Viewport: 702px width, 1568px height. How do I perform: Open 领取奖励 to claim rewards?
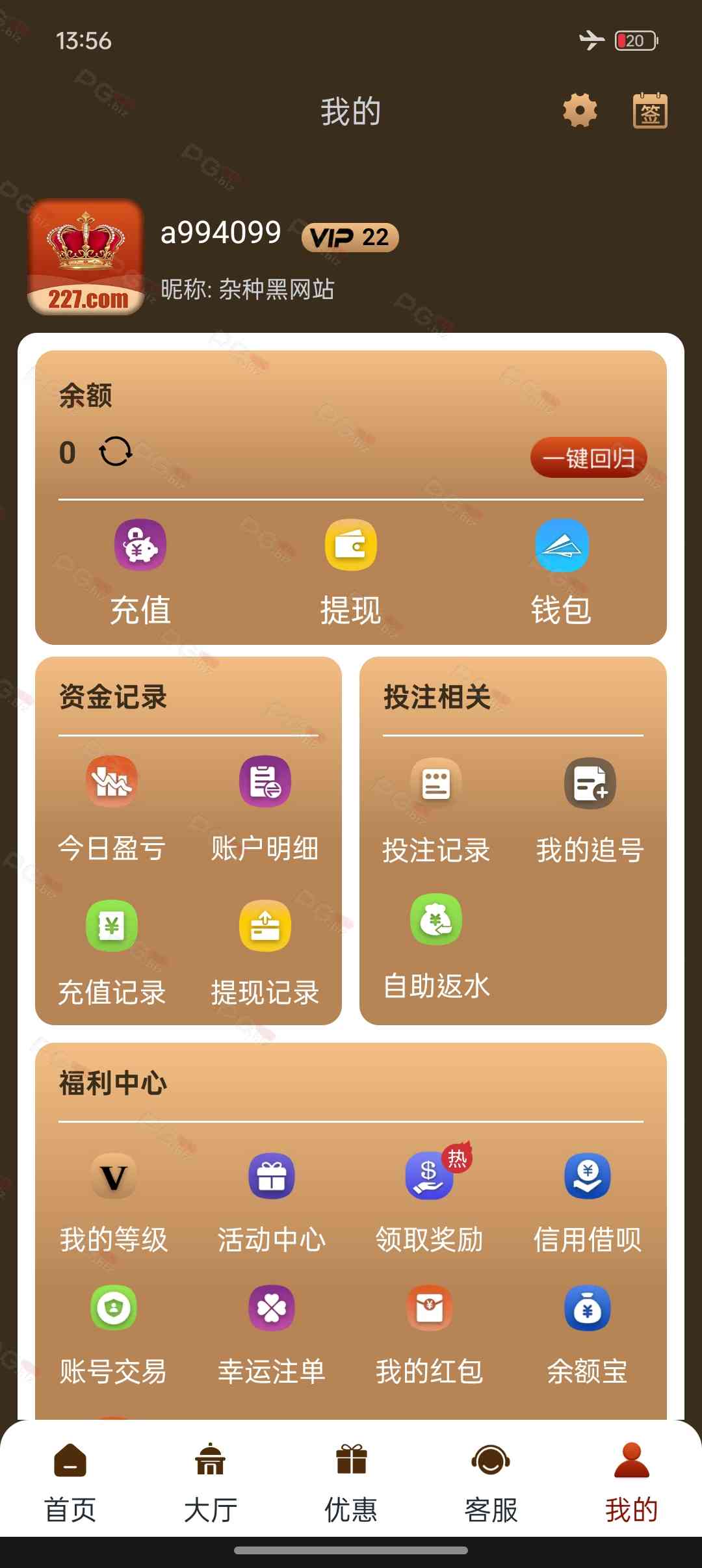pyautogui.click(x=430, y=1201)
